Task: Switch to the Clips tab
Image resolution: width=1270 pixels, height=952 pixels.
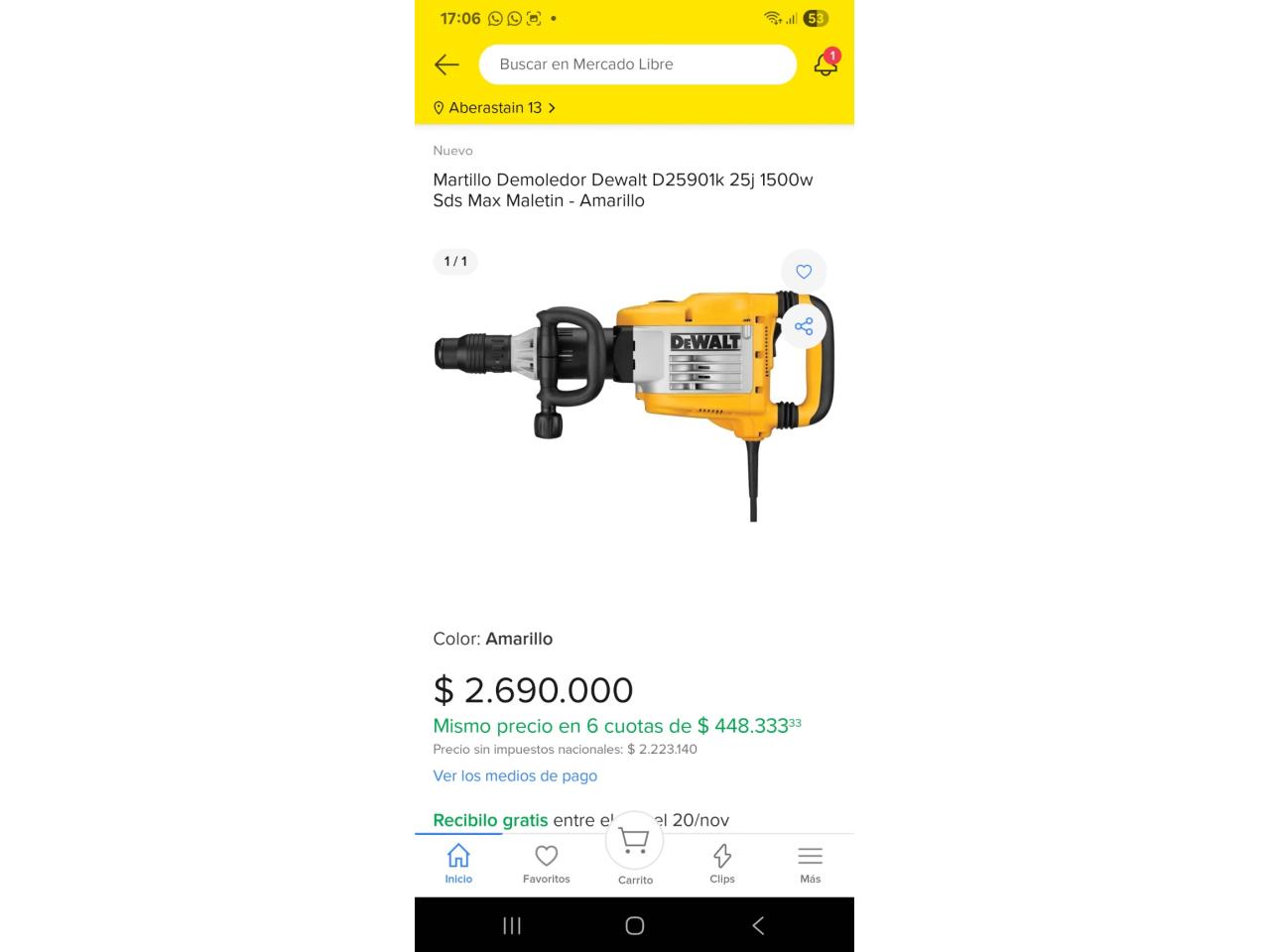Action: pos(722,863)
